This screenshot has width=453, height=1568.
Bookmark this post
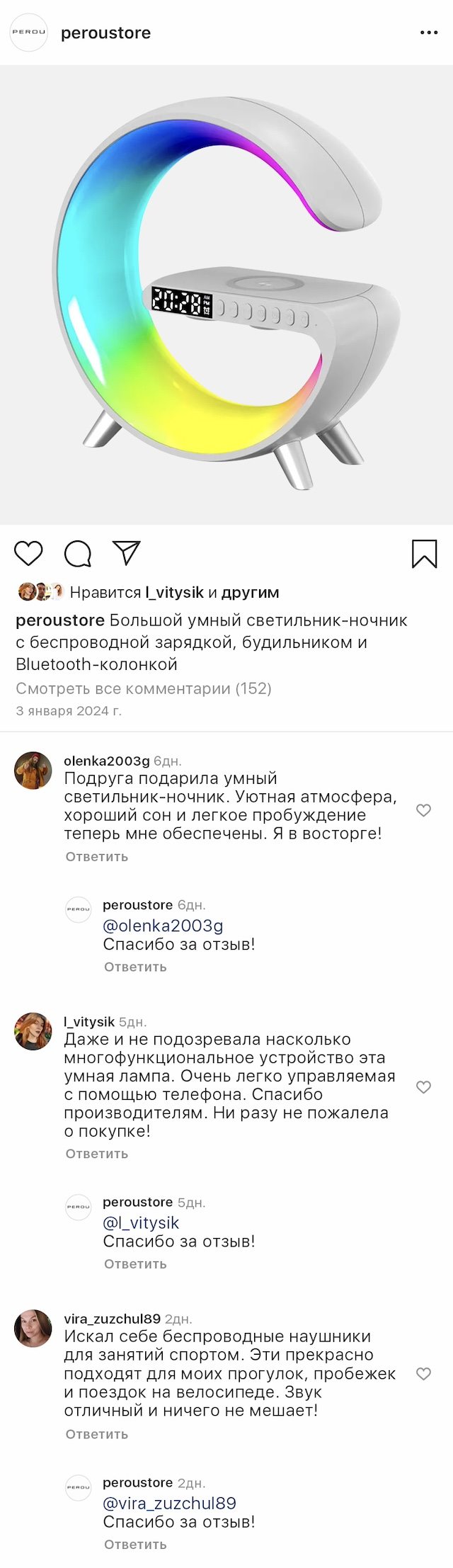pos(424,553)
